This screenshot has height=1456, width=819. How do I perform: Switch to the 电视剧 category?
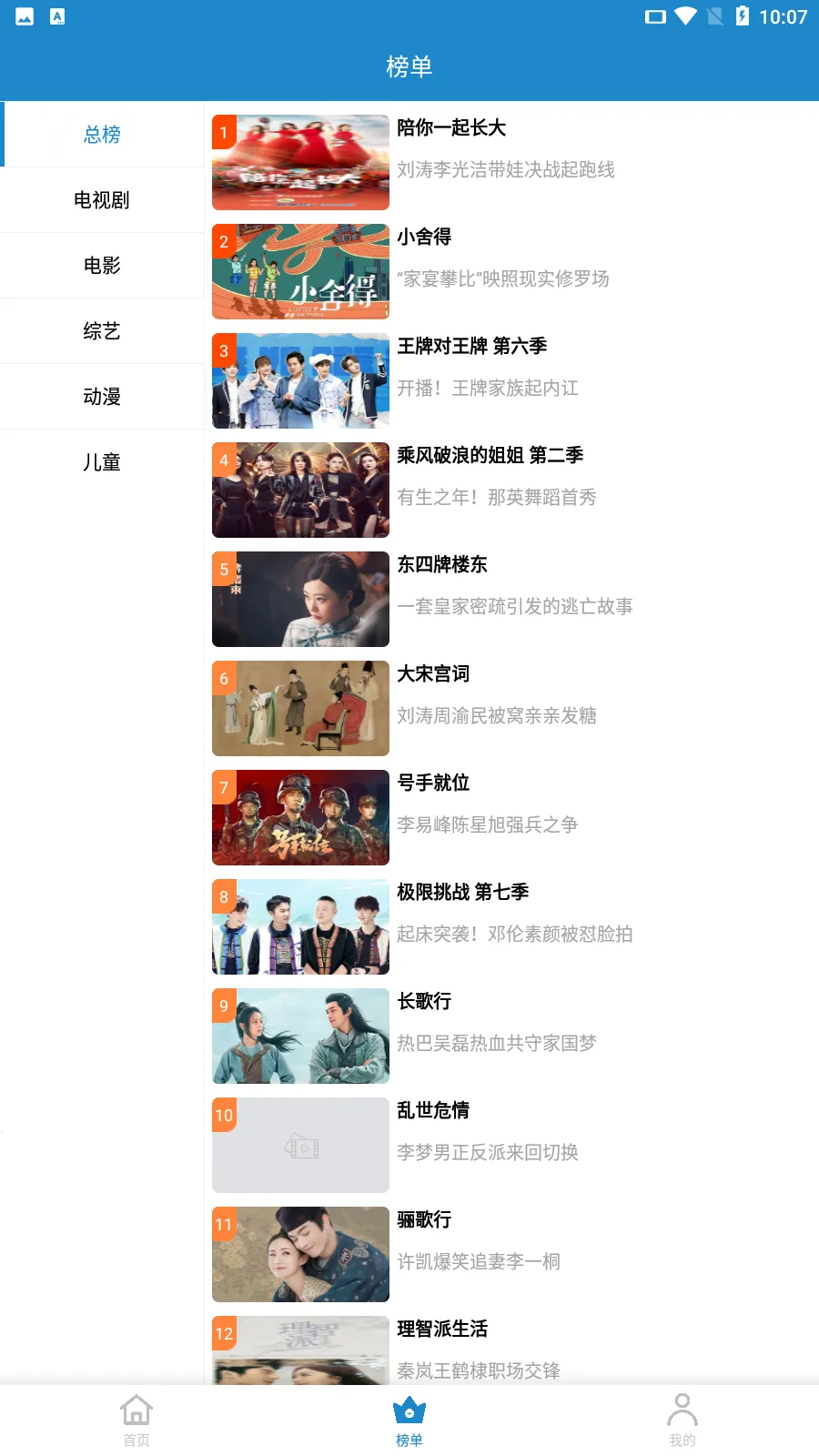(102, 200)
